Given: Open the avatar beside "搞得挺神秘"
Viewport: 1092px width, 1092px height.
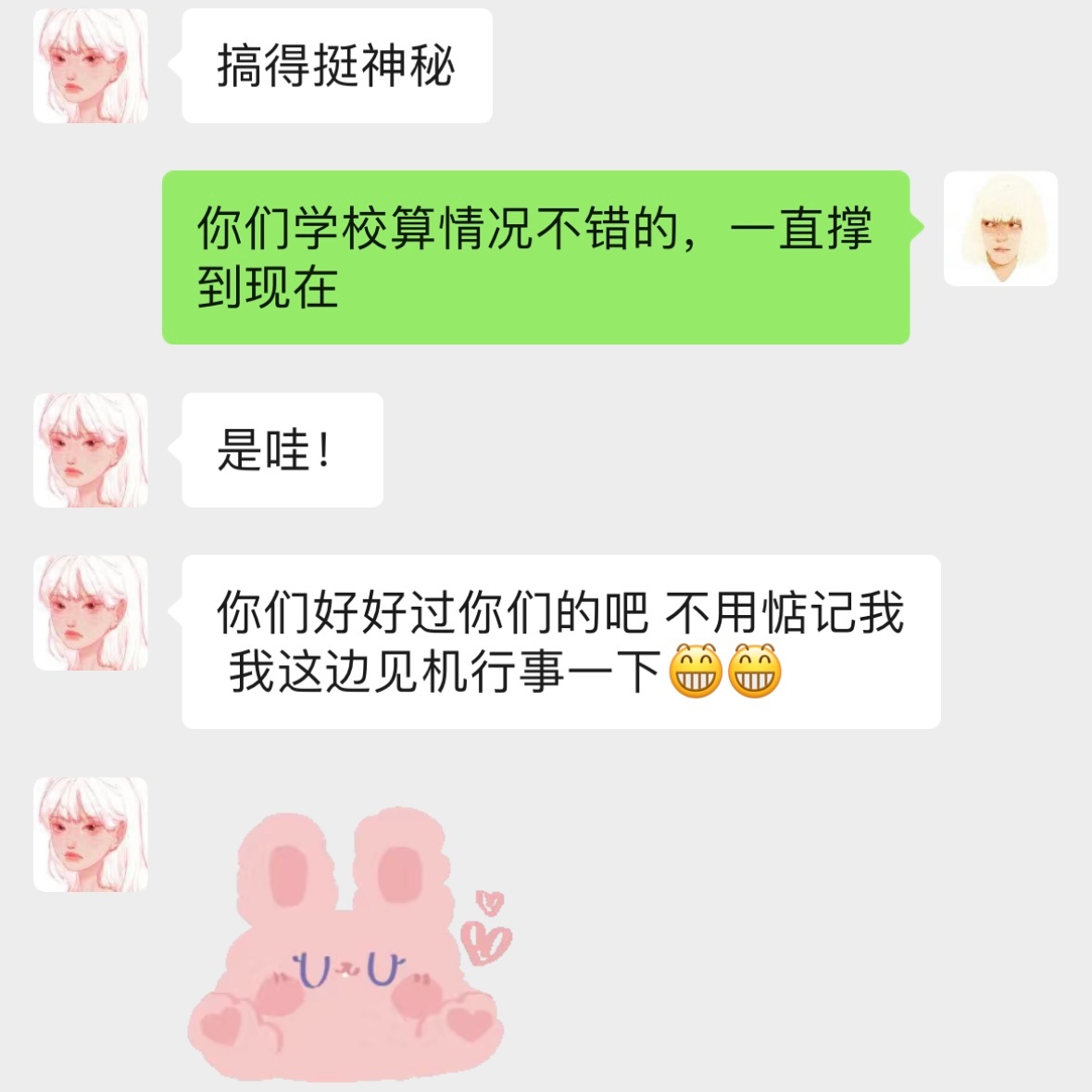Looking at the screenshot, I should 91,67.
